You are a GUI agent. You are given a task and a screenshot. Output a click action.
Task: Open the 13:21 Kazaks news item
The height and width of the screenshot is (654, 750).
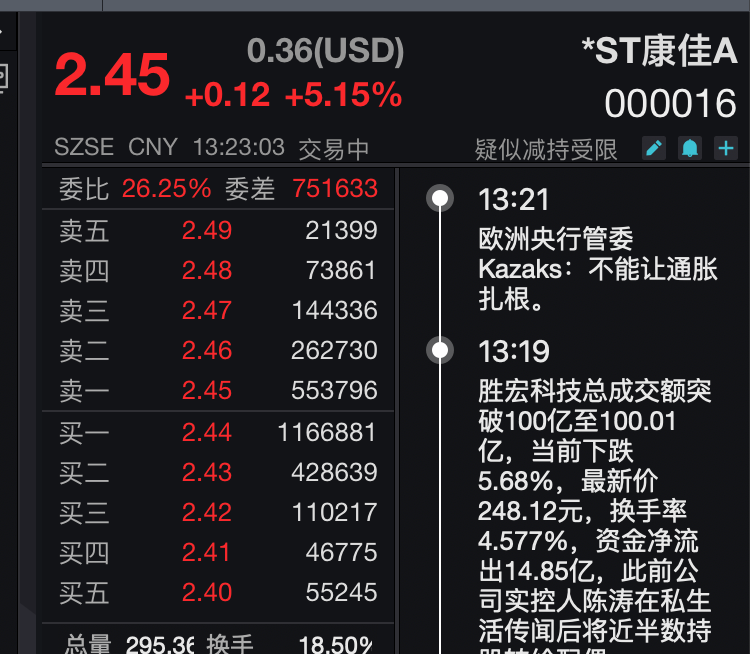click(x=598, y=249)
